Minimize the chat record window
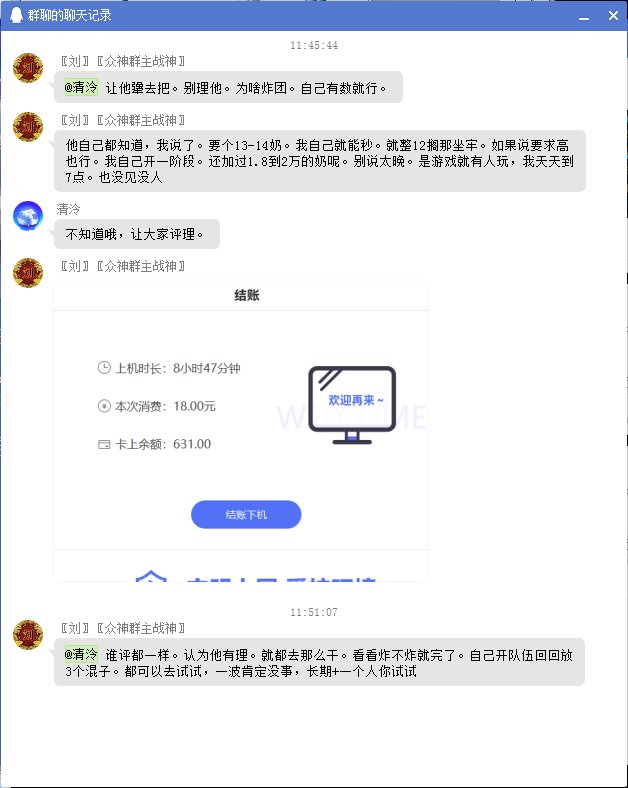This screenshot has width=628, height=788. (584, 16)
